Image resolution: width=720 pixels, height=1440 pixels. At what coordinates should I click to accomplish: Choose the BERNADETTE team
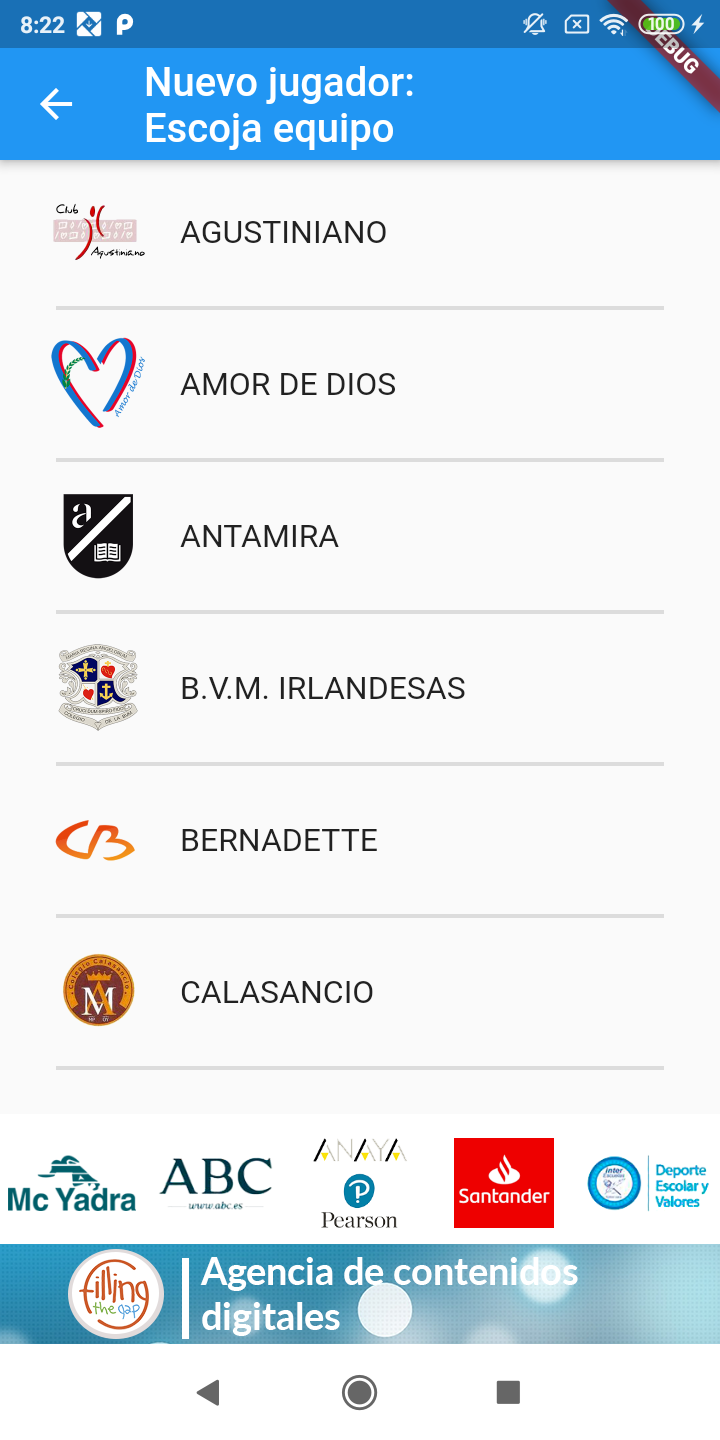click(x=279, y=840)
